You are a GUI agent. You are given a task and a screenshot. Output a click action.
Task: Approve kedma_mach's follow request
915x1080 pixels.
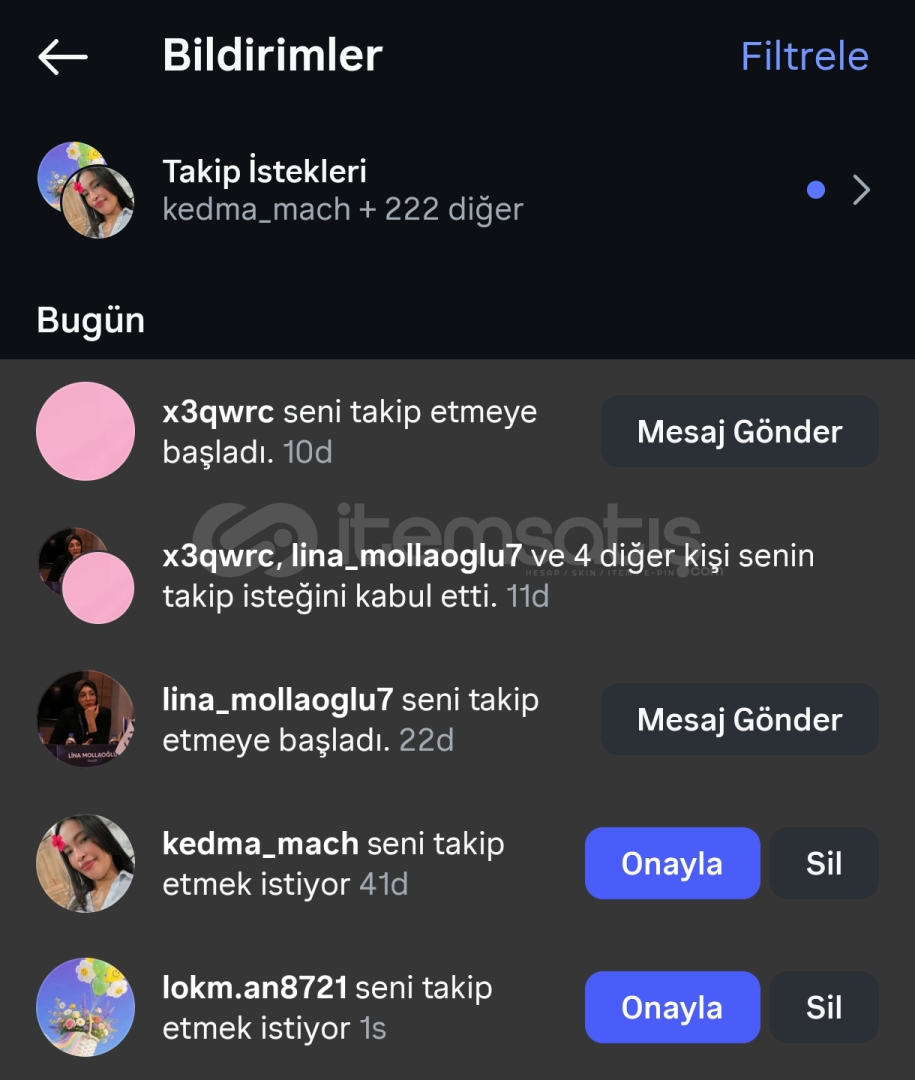[x=672, y=864]
